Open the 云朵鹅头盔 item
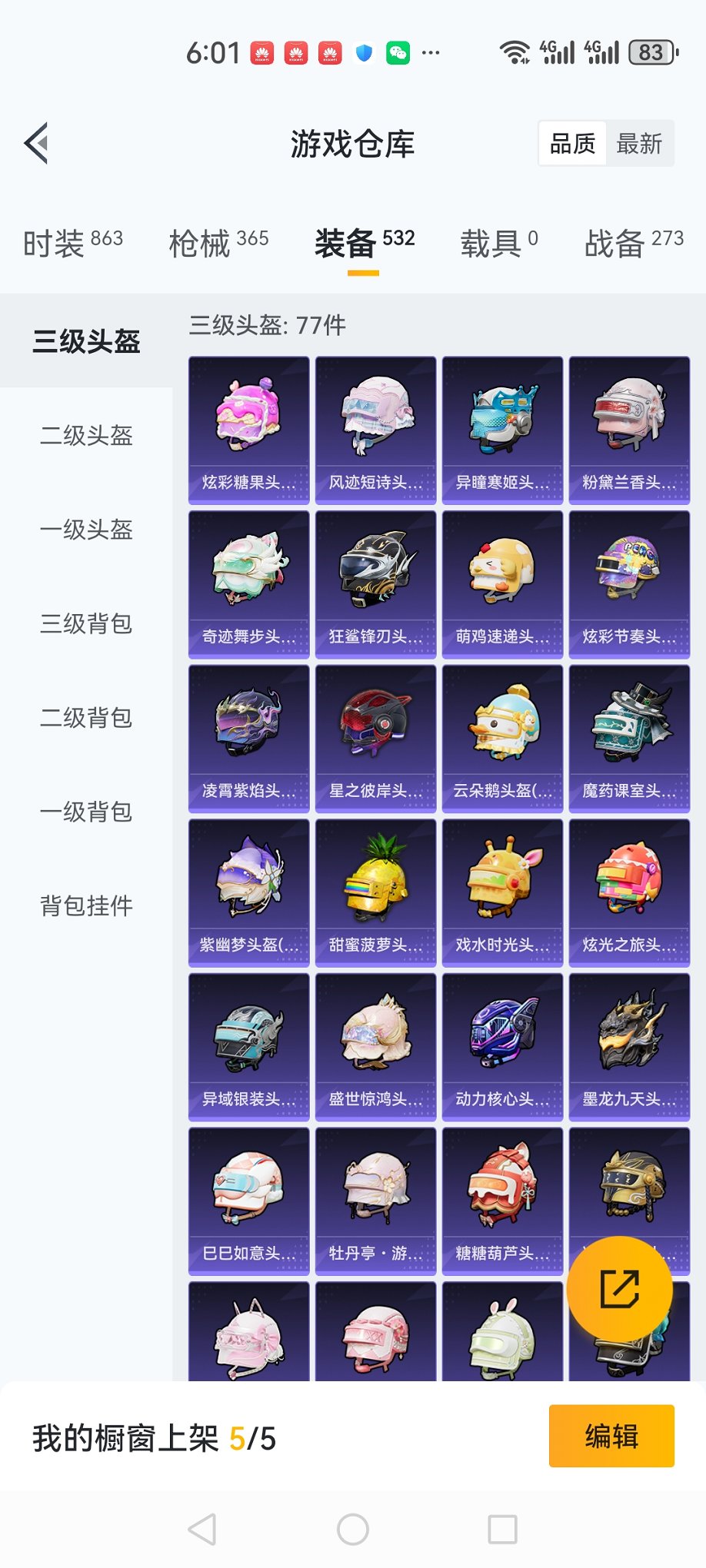This screenshot has height=1568, width=706. coord(502,739)
